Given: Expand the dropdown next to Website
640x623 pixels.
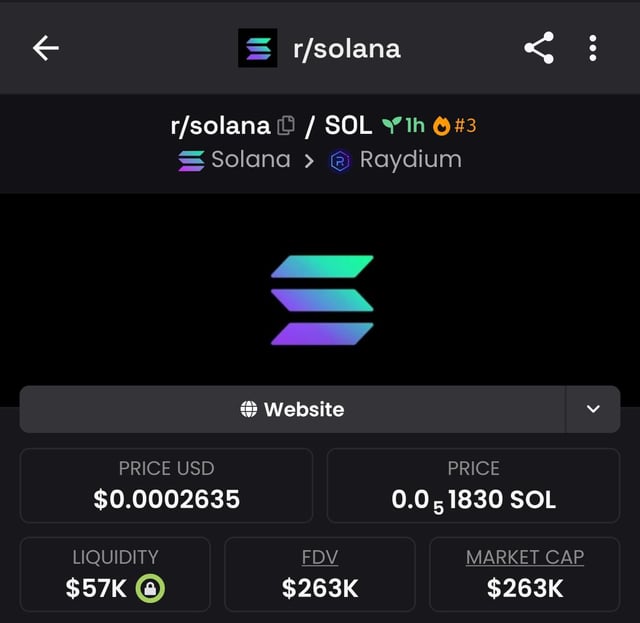Looking at the screenshot, I should (593, 409).
